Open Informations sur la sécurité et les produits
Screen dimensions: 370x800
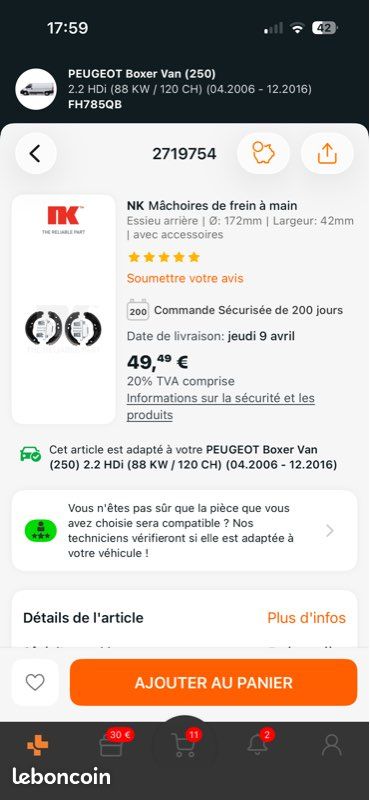(220, 407)
